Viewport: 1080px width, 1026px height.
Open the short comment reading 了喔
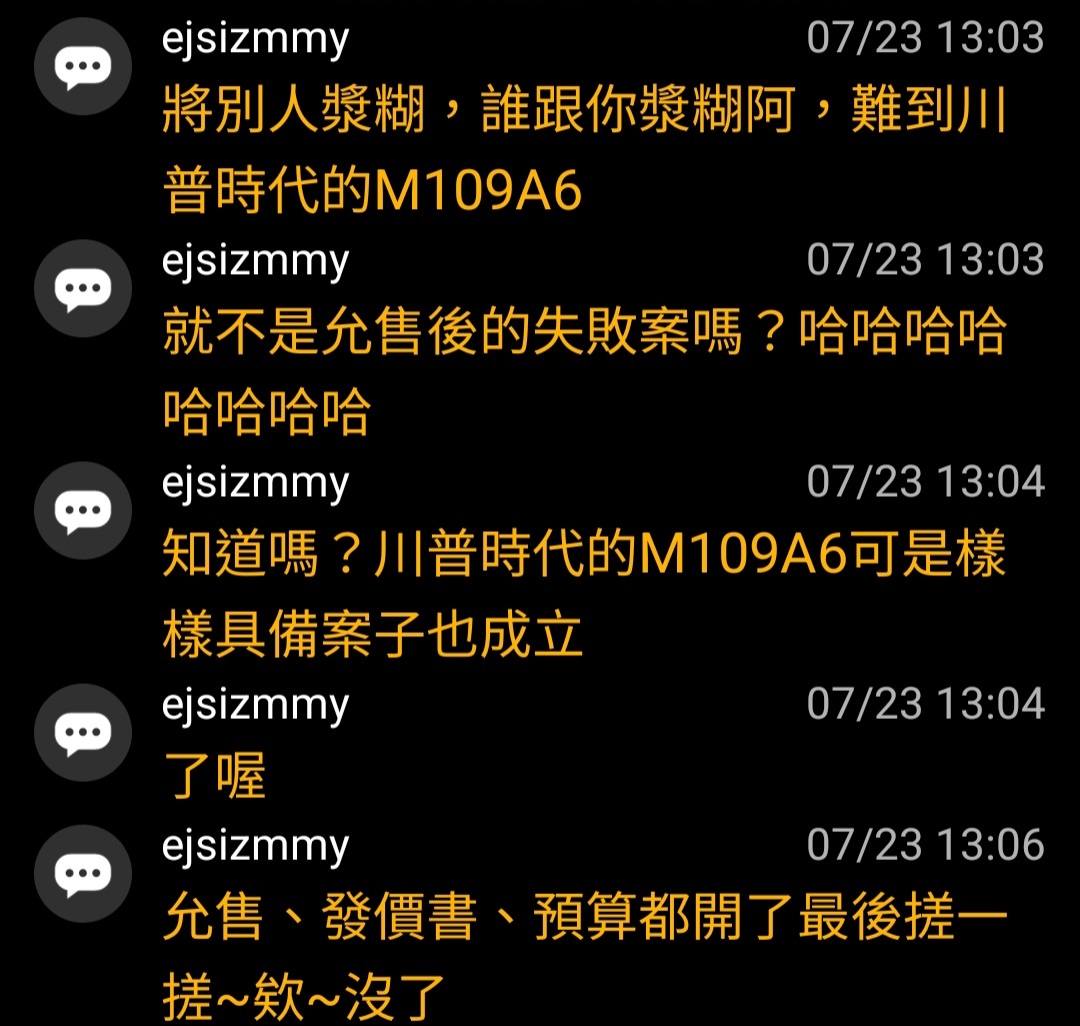(x=215, y=776)
